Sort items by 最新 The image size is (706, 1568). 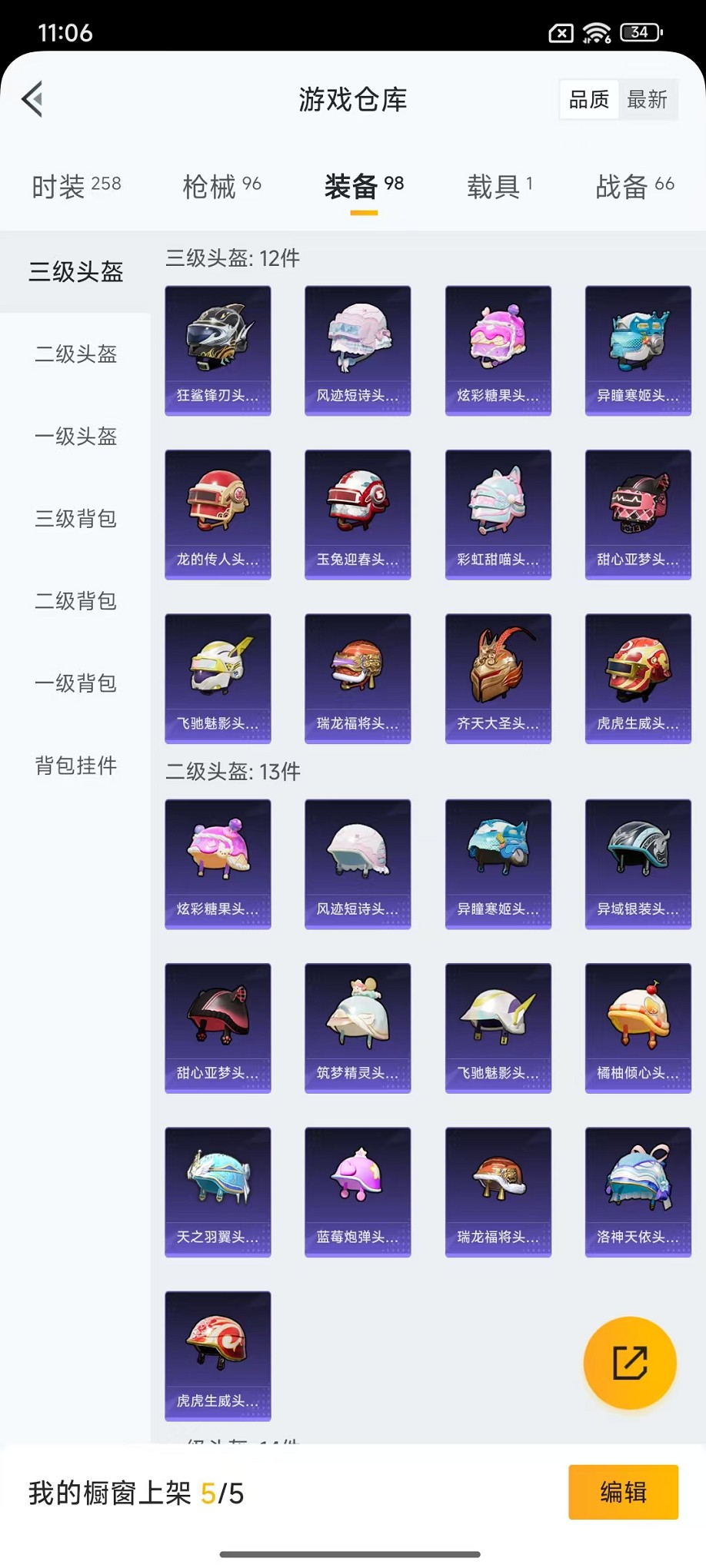[647, 99]
